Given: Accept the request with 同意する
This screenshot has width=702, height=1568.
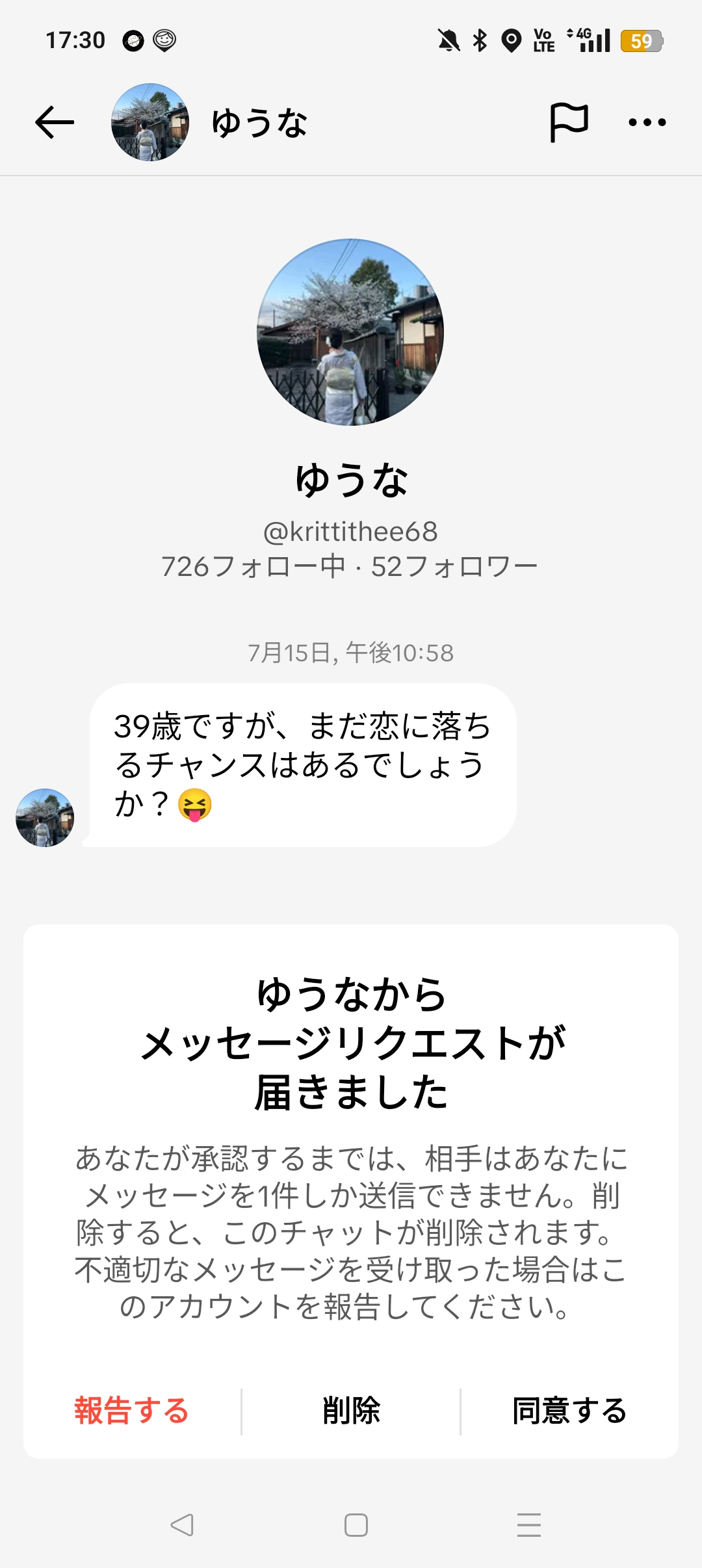Looking at the screenshot, I should click(569, 1411).
